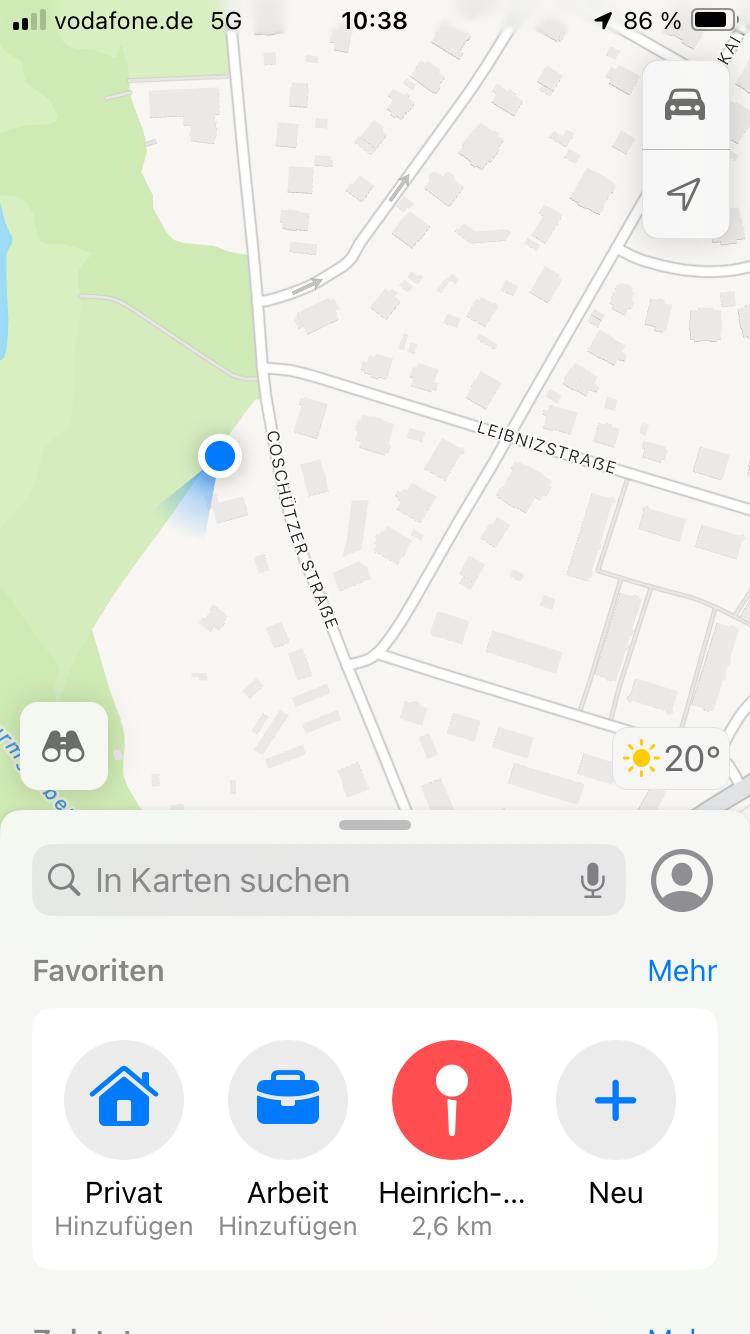Tap 'Mehr' next to Favoriten
Screen dimensions: 750x1334
click(682, 970)
